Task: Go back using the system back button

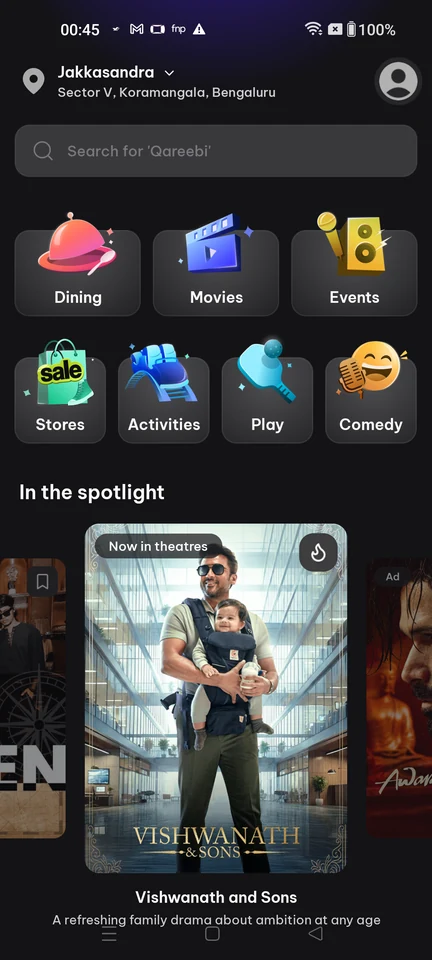Action: tap(315, 933)
